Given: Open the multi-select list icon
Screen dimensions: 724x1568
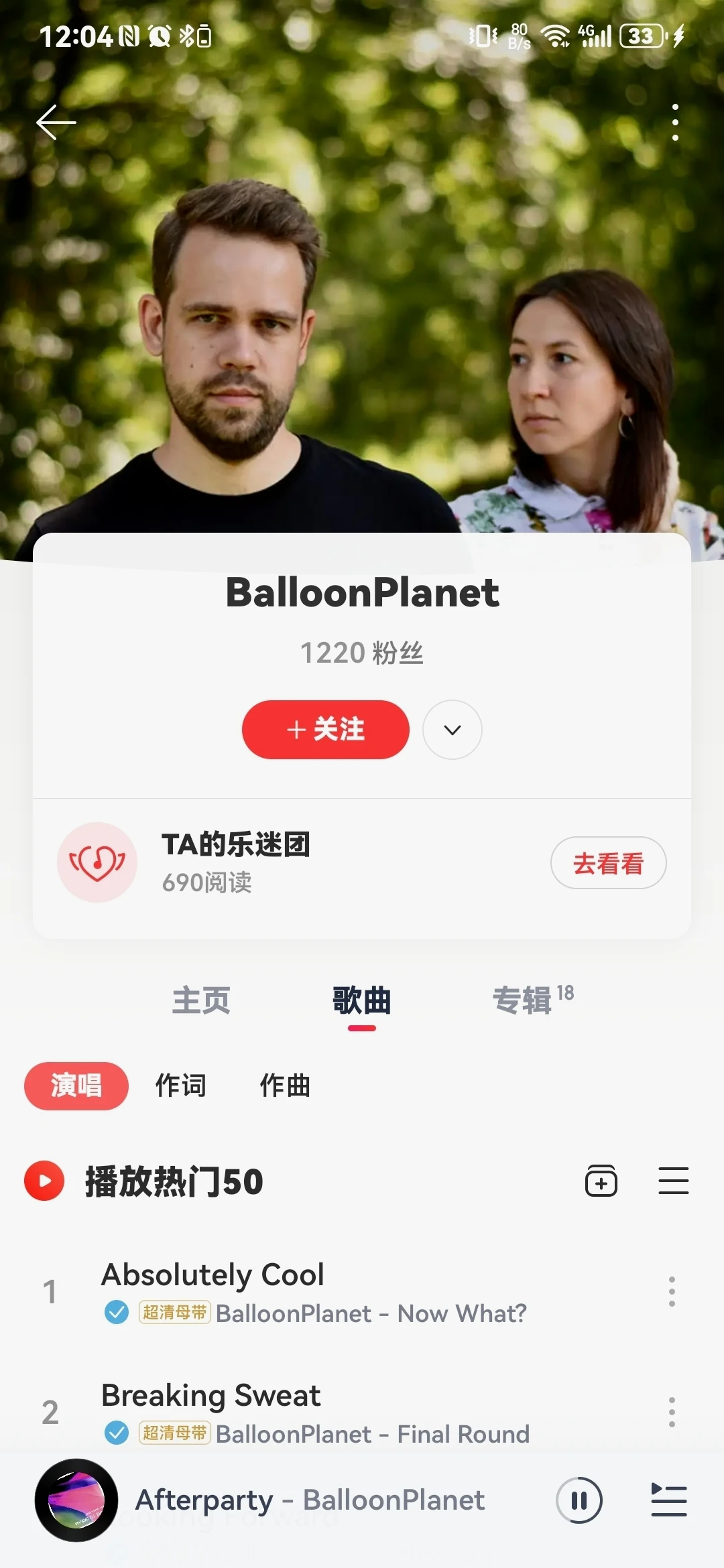Looking at the screenshot, I should [673, 1181].
